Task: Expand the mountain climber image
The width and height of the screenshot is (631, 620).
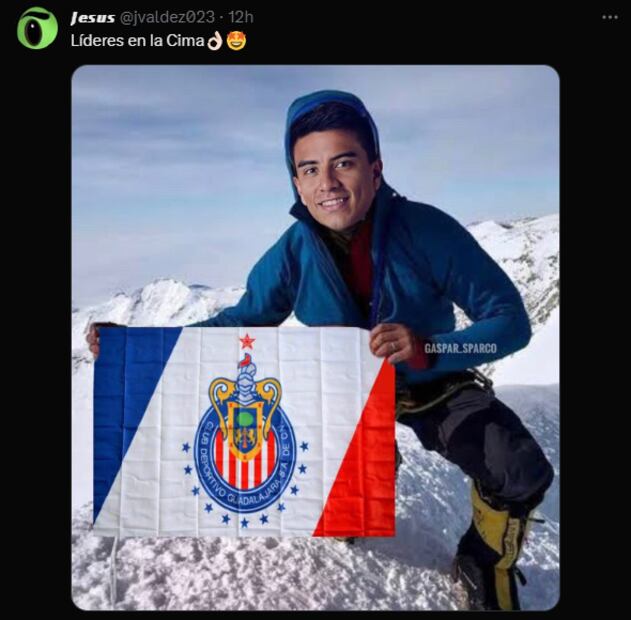Action: (315, 337)
